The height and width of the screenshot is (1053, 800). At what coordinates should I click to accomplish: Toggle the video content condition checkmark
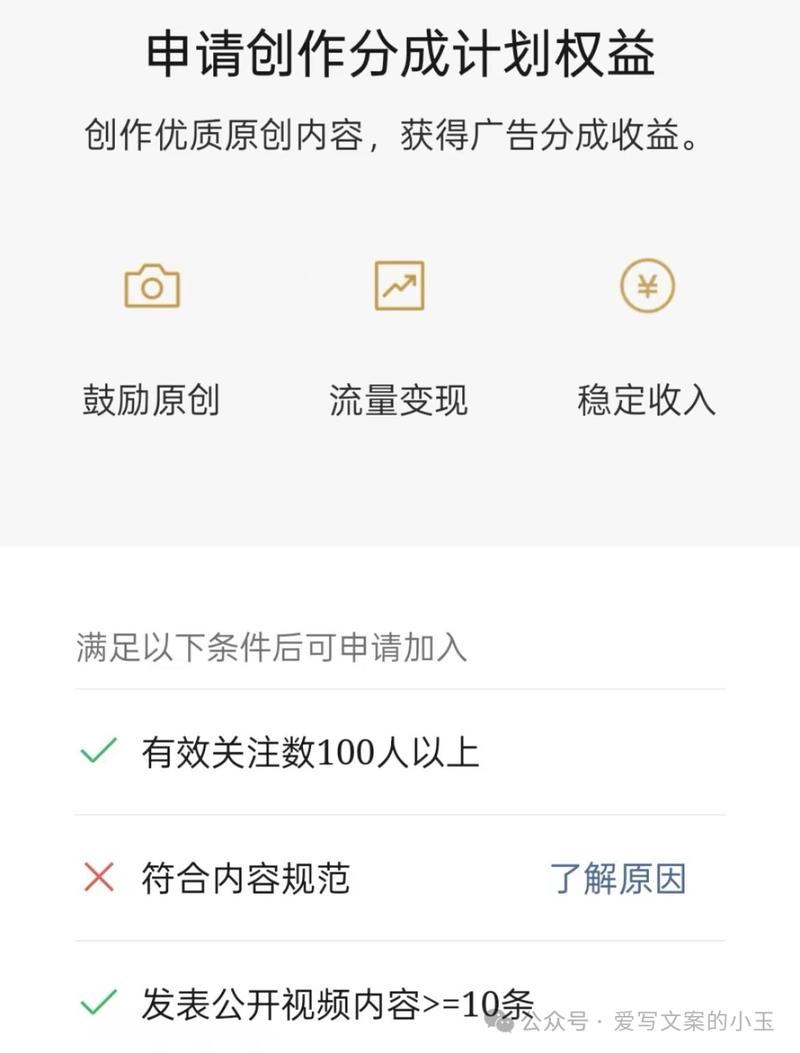pos(98,998)
